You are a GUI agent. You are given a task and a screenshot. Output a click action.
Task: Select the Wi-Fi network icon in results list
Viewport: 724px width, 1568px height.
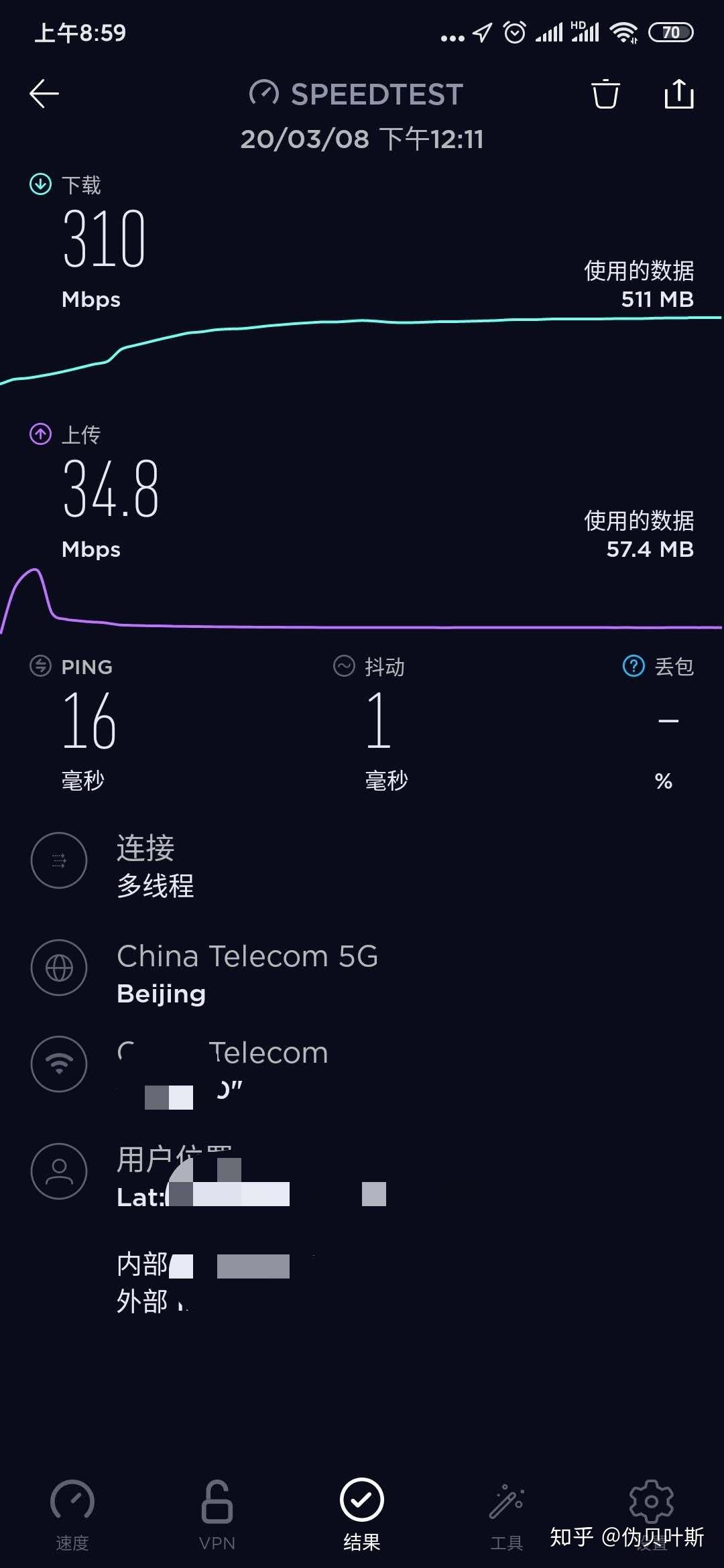click(x=59, y=1065)
